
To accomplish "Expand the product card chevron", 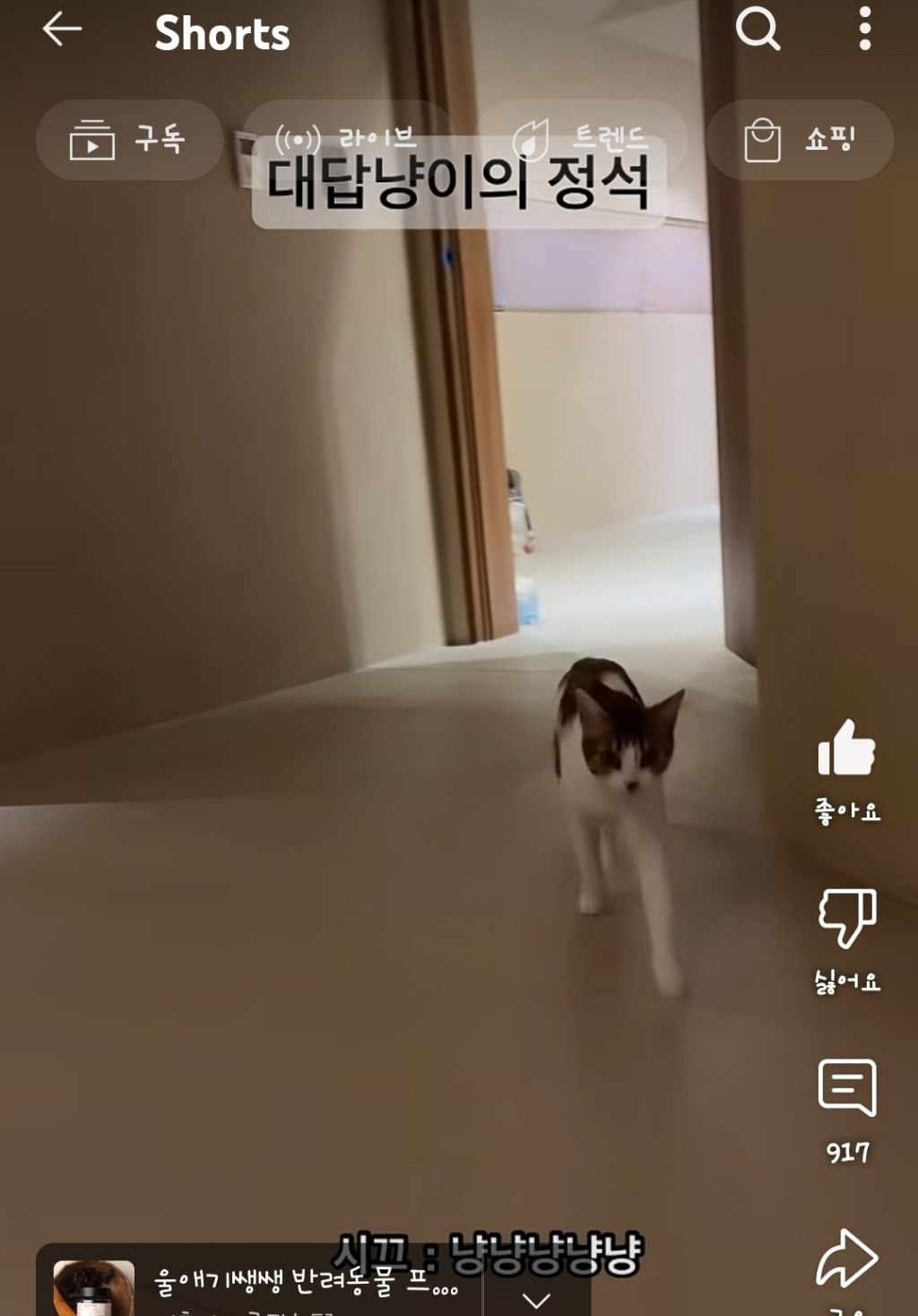I will 536,1298.
